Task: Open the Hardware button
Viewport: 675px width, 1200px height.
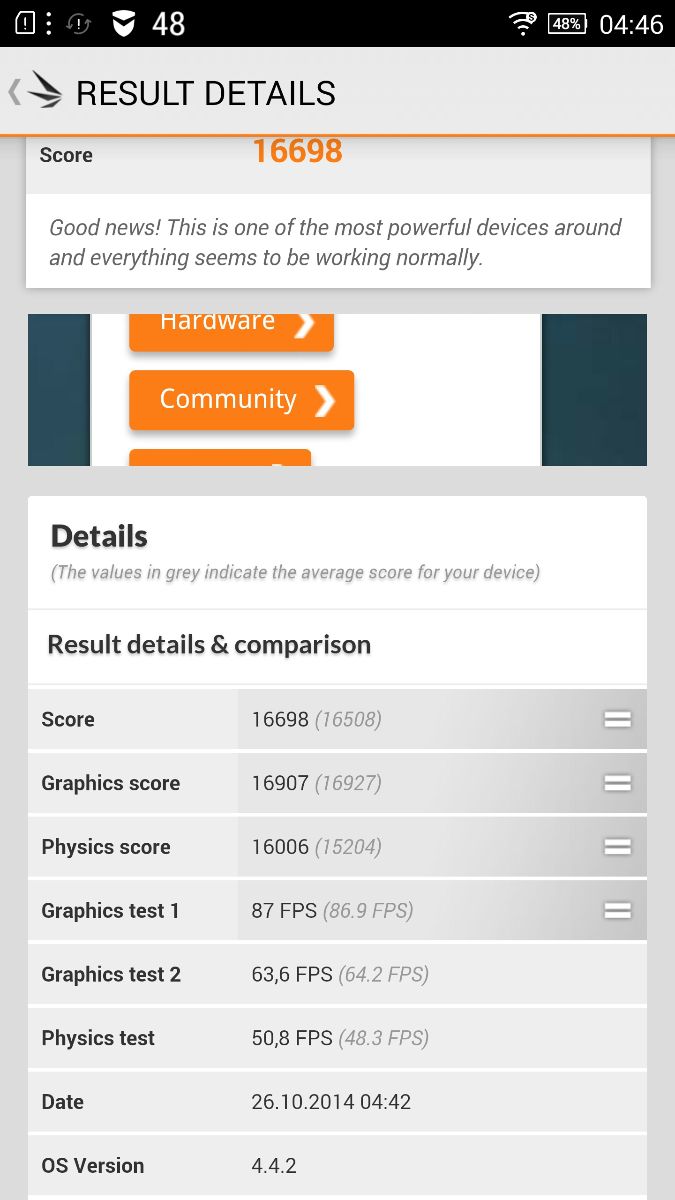Action: click(231, 327)
